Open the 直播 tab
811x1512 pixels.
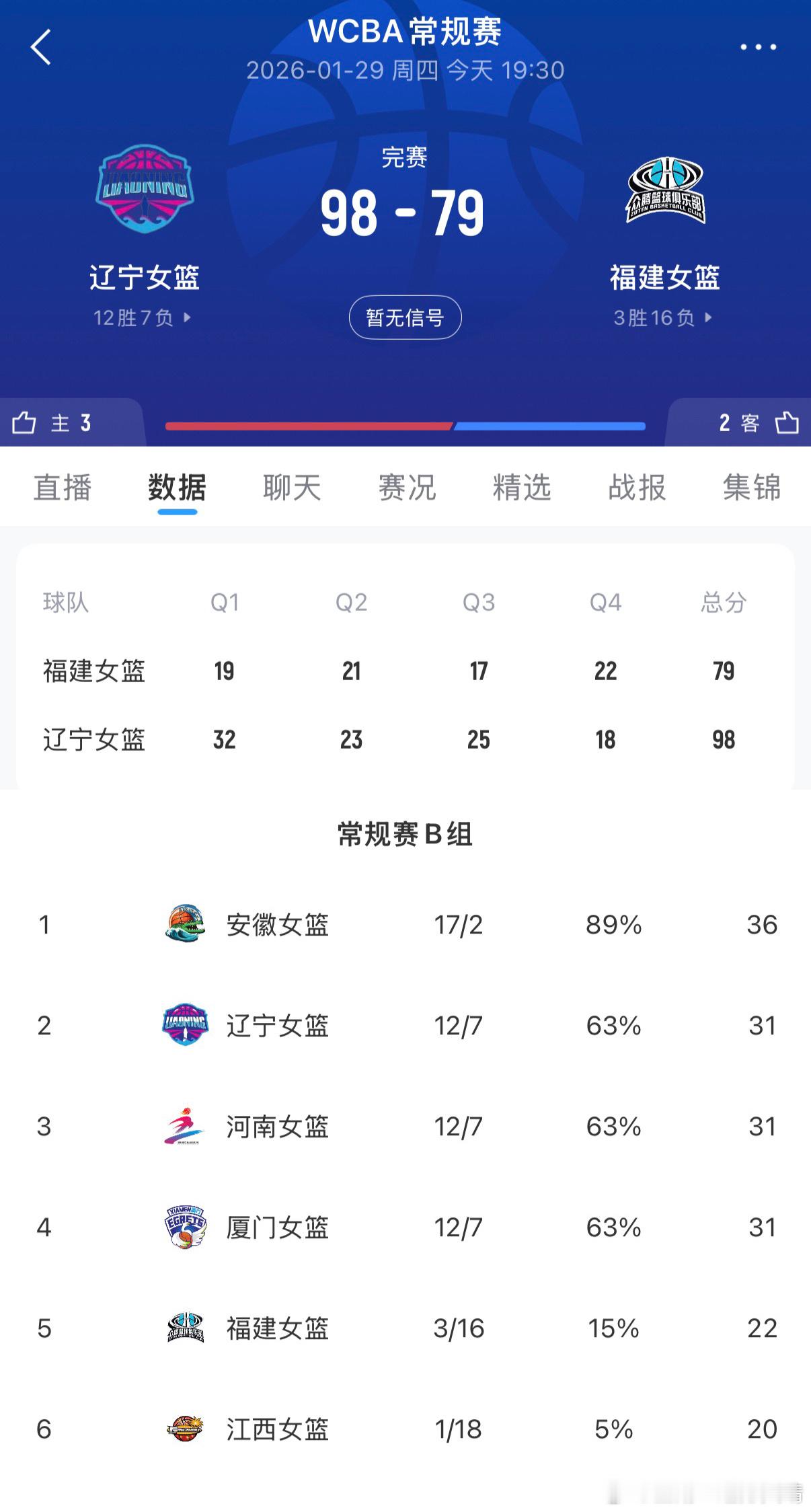[62, 489]
